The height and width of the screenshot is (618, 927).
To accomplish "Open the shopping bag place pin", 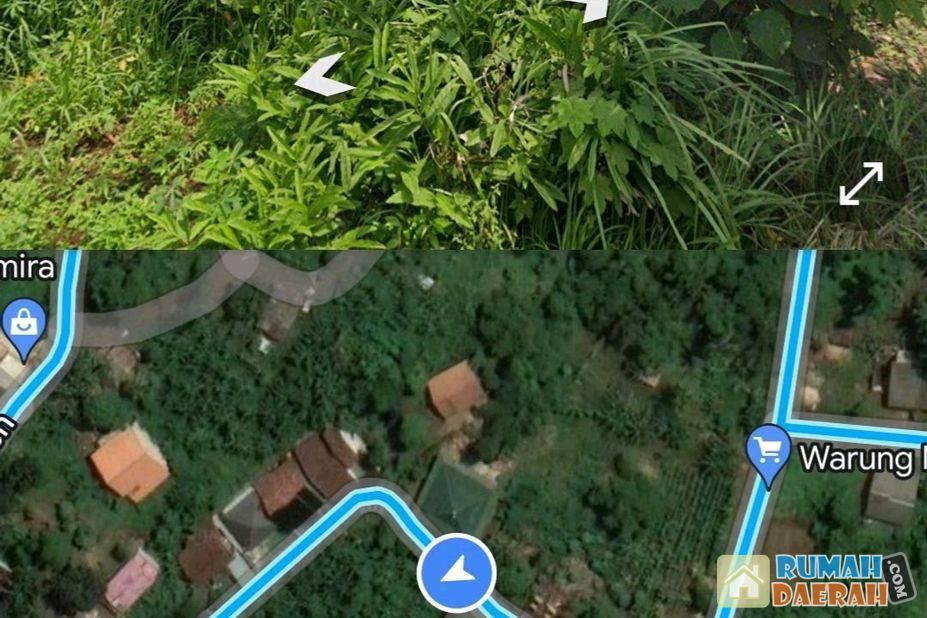I will click(x=22, y=325).
